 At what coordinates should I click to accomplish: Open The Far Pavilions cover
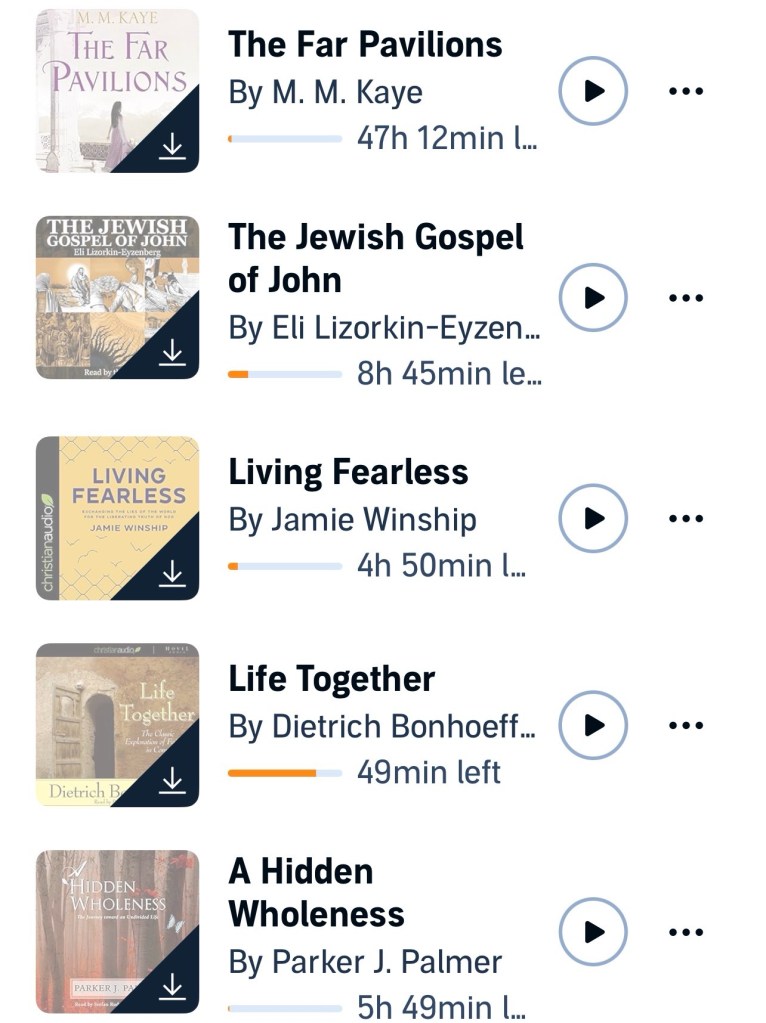(117, 91)
